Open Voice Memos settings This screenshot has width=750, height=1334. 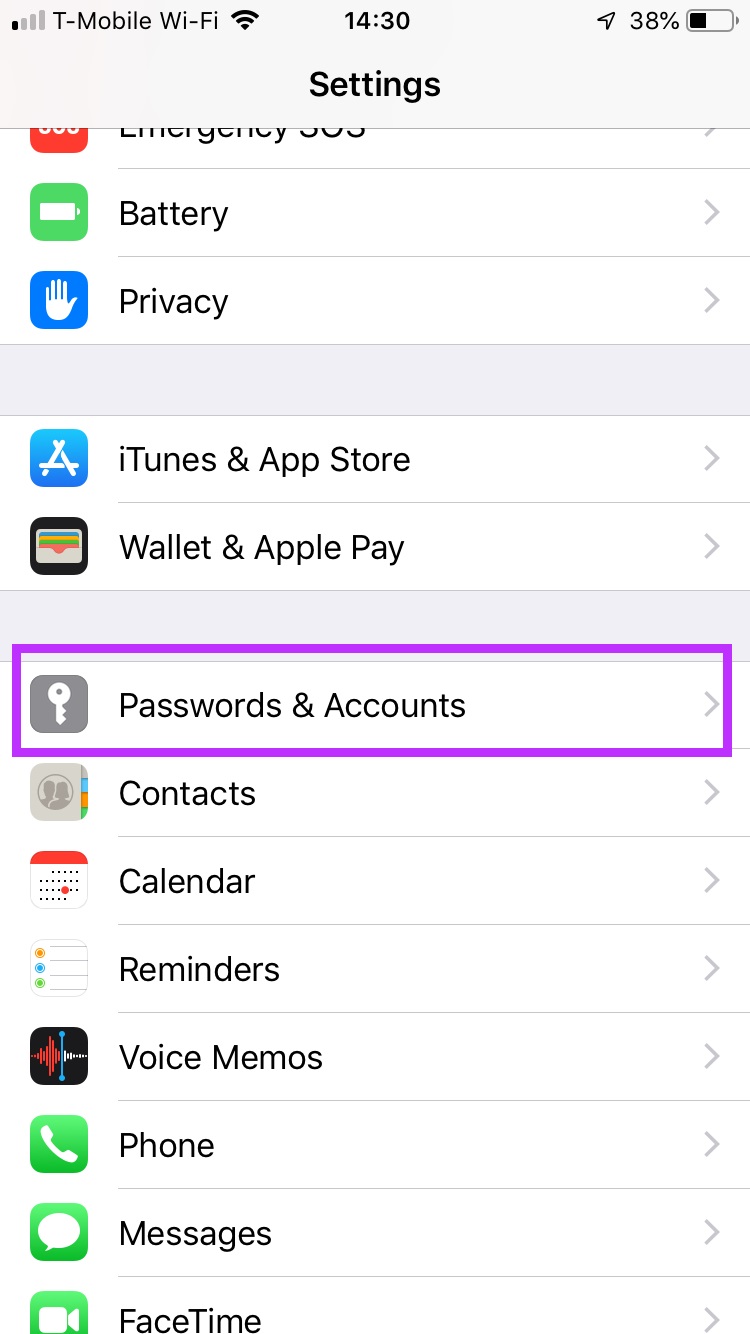(374, 1057)
